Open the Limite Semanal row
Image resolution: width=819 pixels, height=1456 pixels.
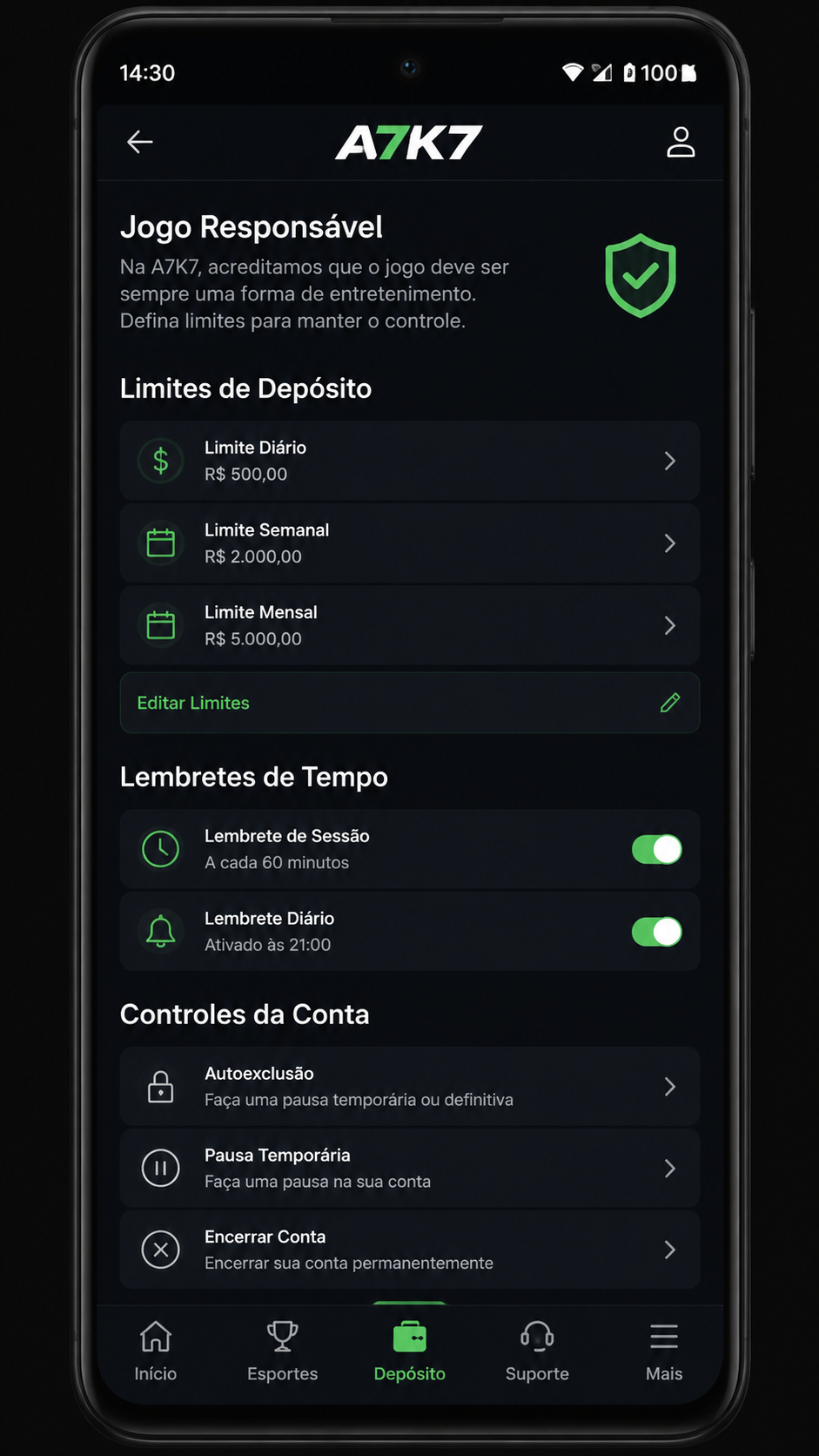[410, 543]
